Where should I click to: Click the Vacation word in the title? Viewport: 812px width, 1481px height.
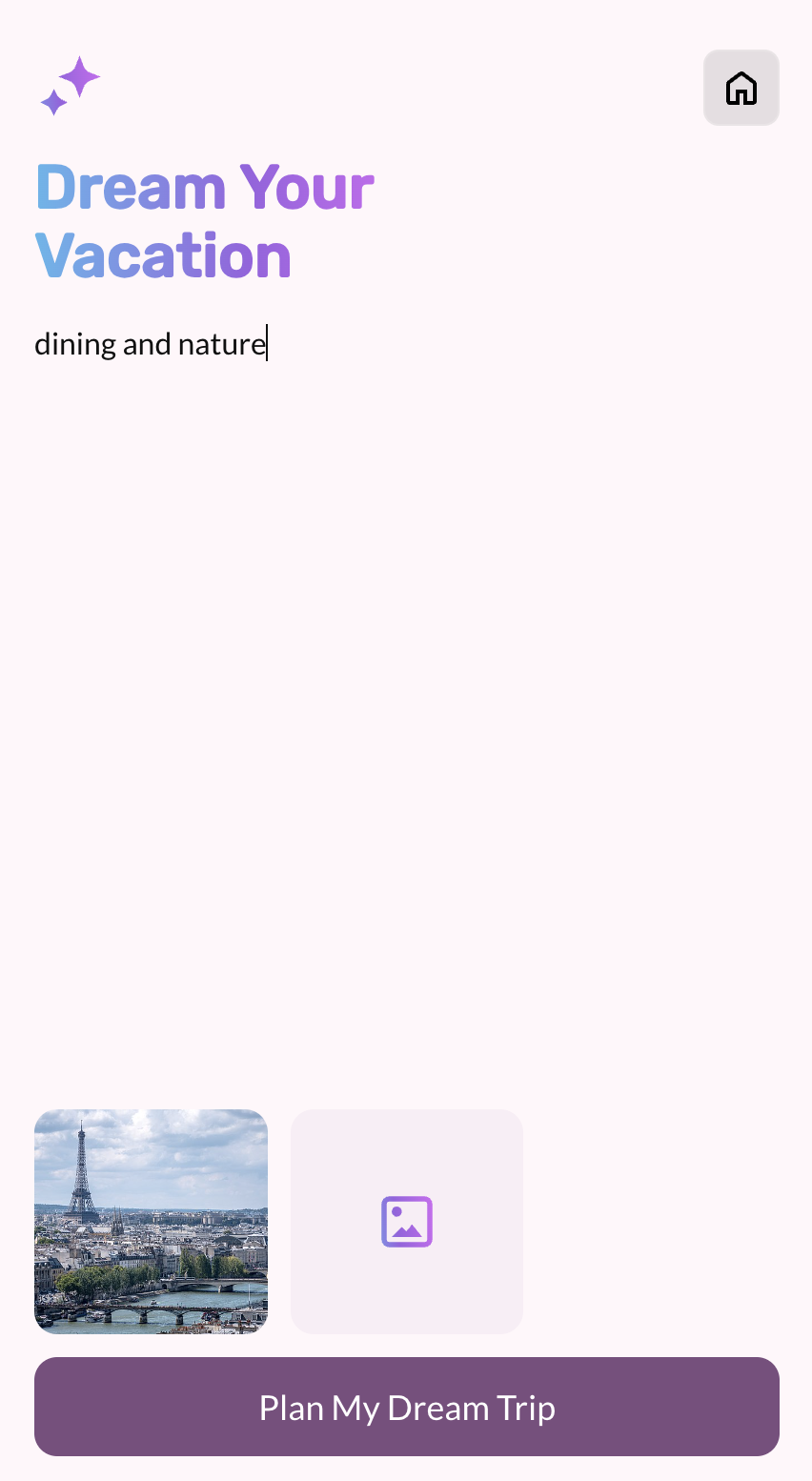click(162, 254)
